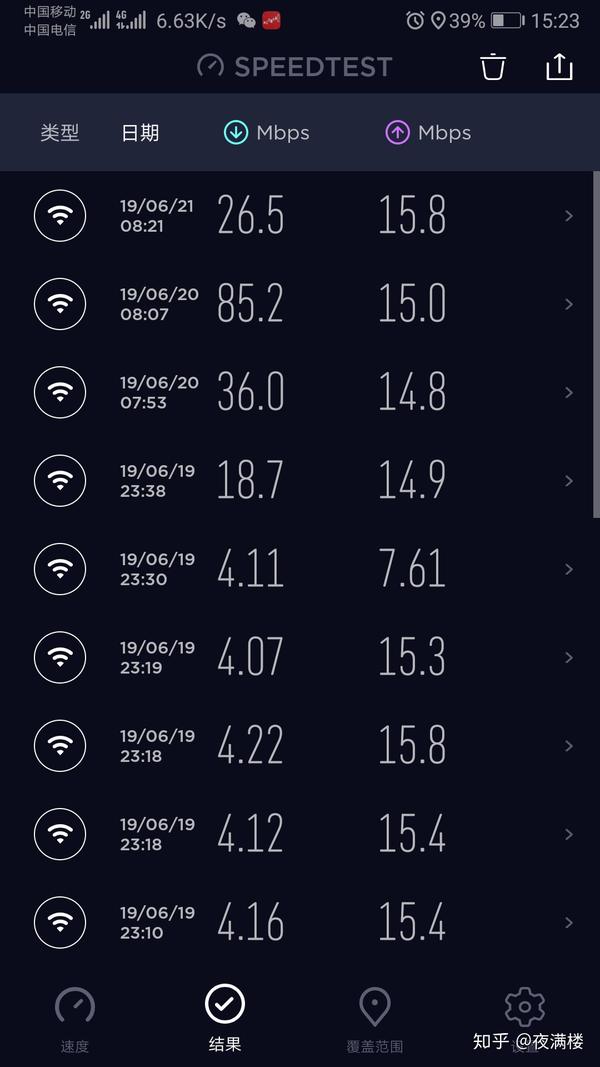The width and height of the screenshot is (600, 1067).
Task: Delete results with the trash icon
Action: click(493, 67)
